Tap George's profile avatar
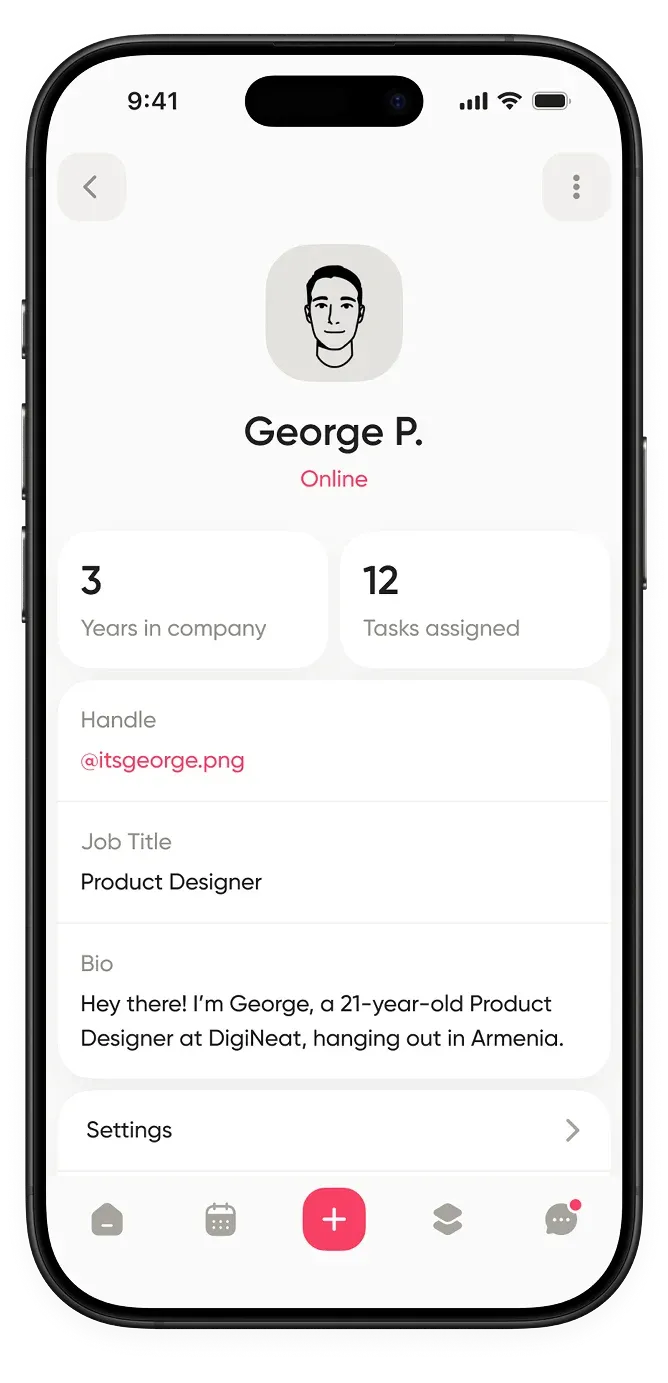Image resolution: width=668 pixels, height=1383 pixels. coord(334,313)
